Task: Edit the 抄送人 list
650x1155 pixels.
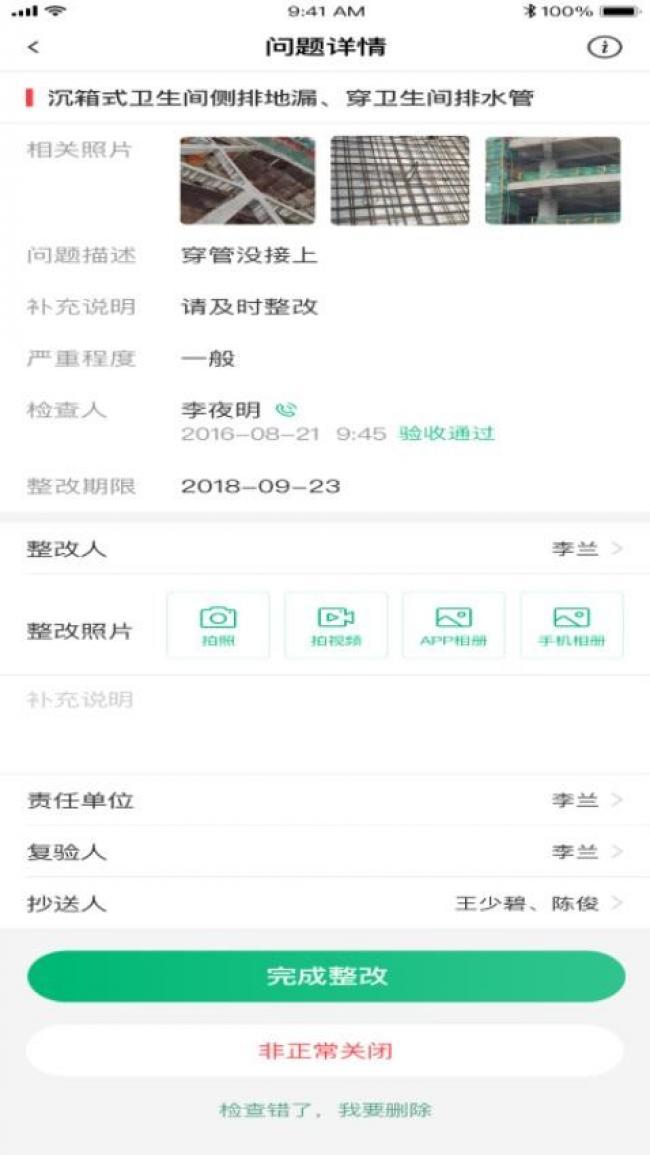Action: (325, 904)
